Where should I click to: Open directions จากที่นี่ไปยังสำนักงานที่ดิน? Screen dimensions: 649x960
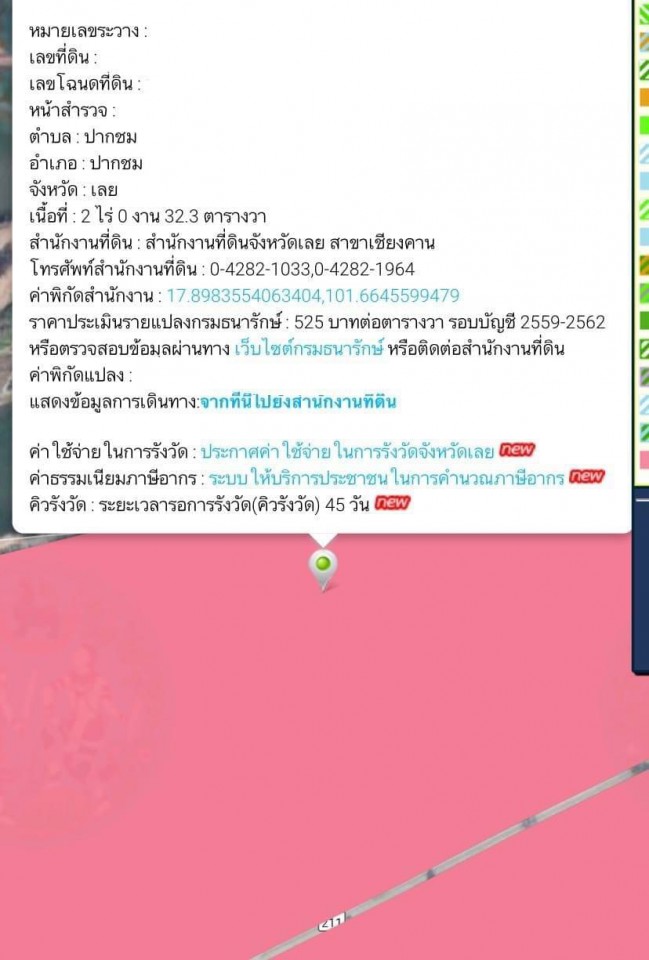click(x=298, y=402)
